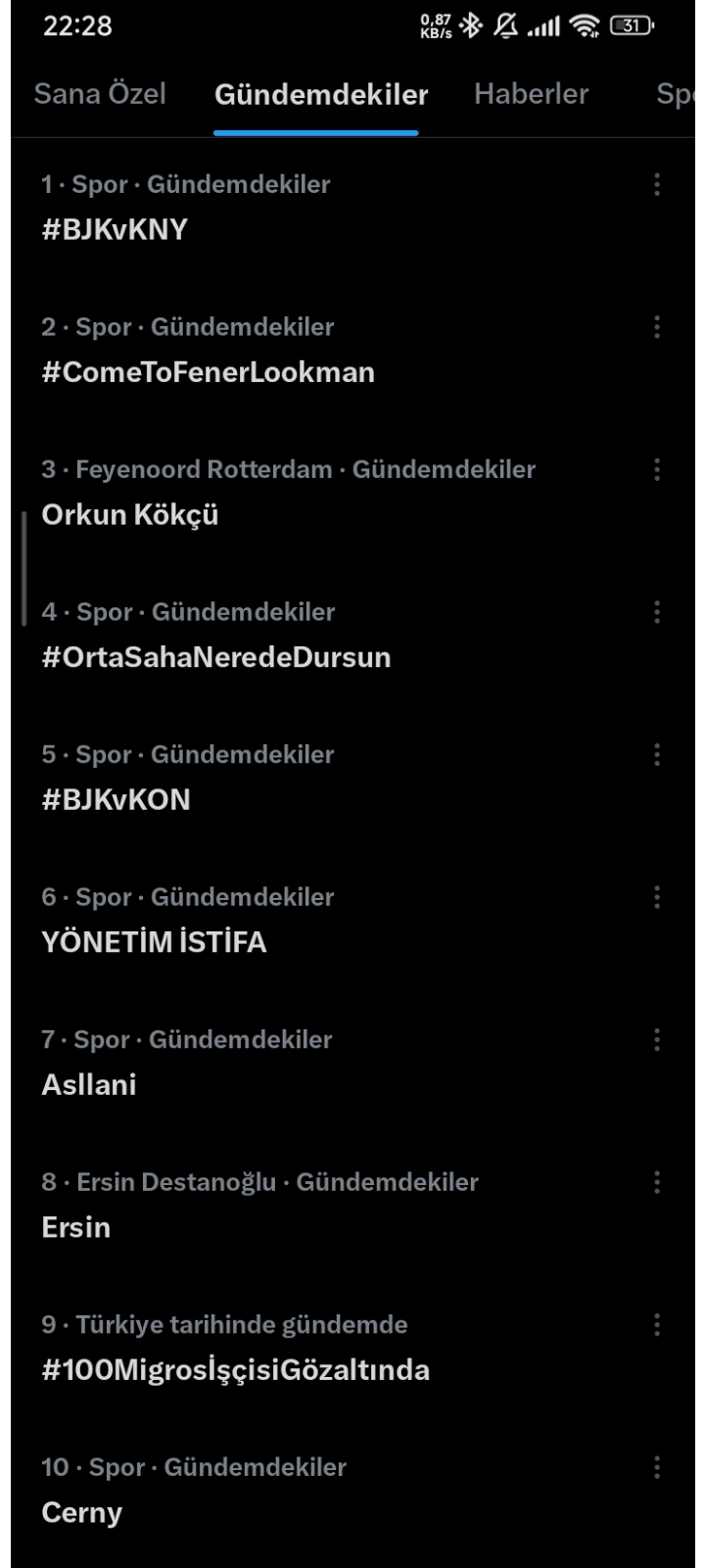The image size is (705, 1568).
Task: View the Cerny trending topic
Action: click(x=81, y=1512)
